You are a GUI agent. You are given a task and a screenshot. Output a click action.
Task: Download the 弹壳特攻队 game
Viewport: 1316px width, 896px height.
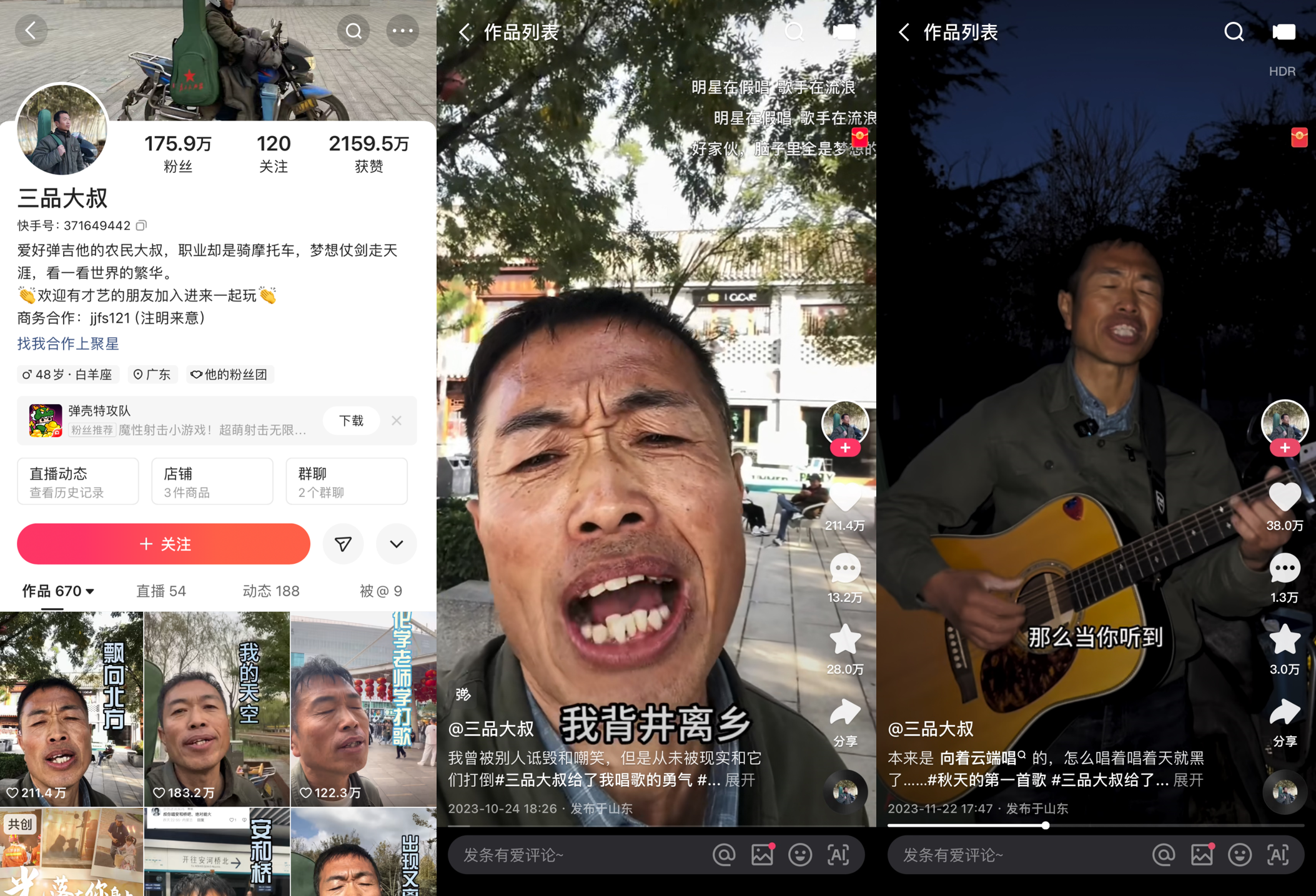(351, 420)
